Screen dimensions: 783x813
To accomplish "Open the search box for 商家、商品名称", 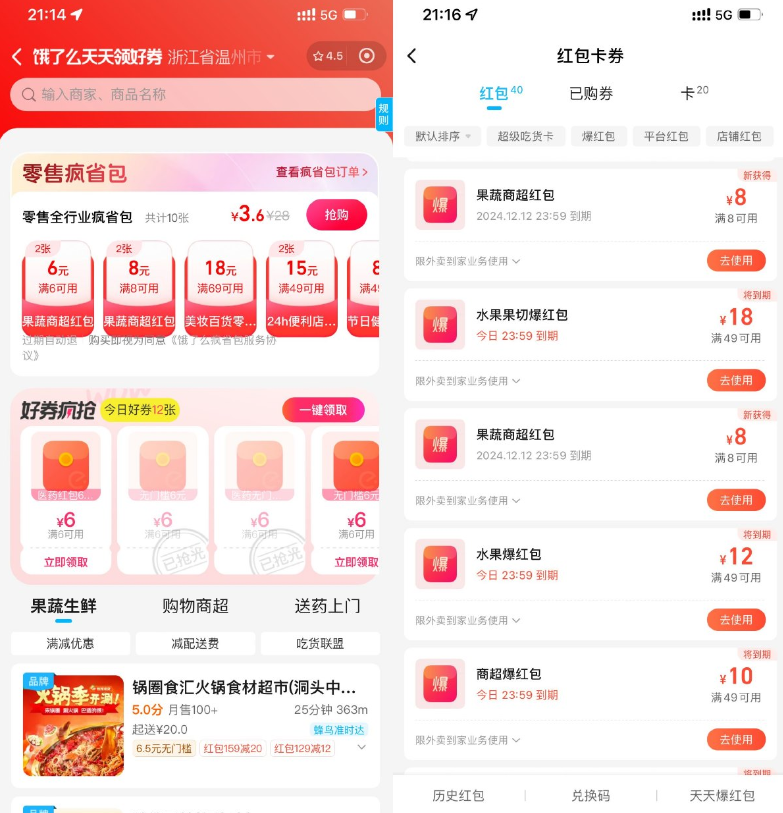I will (x=195, y=95).
